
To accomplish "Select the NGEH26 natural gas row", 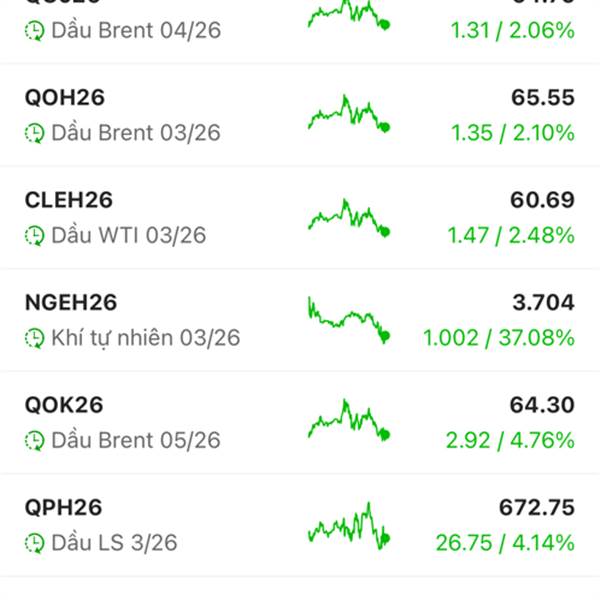I will coord(300,320).
